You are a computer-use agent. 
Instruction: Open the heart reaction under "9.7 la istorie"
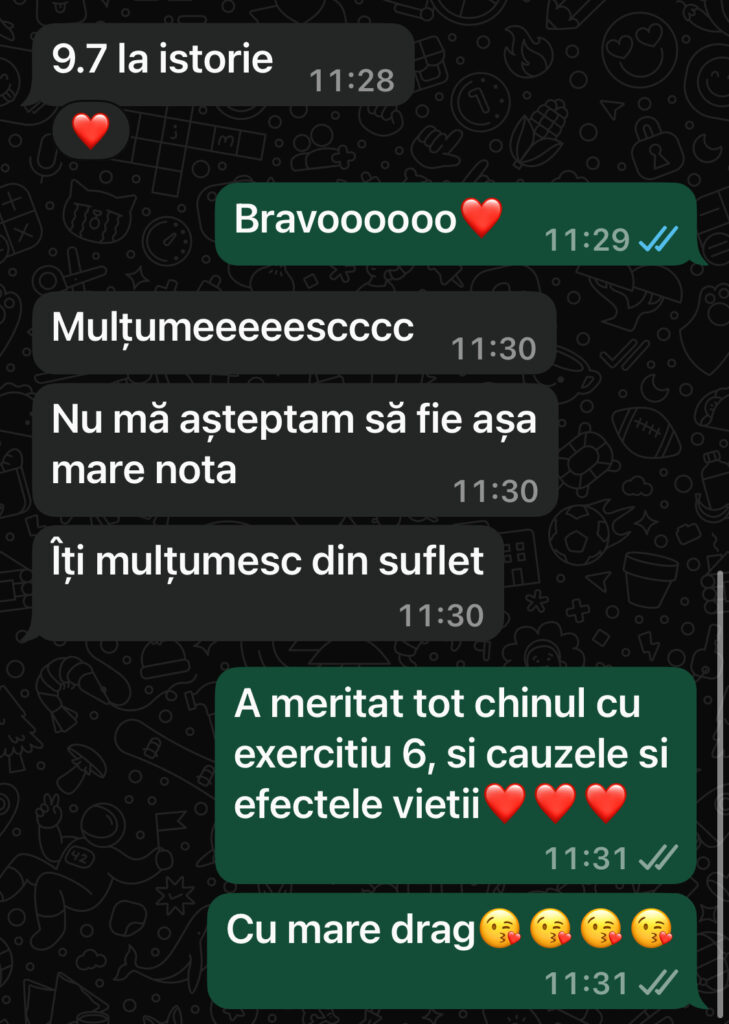pyautogui.click(x=90, y=131)
